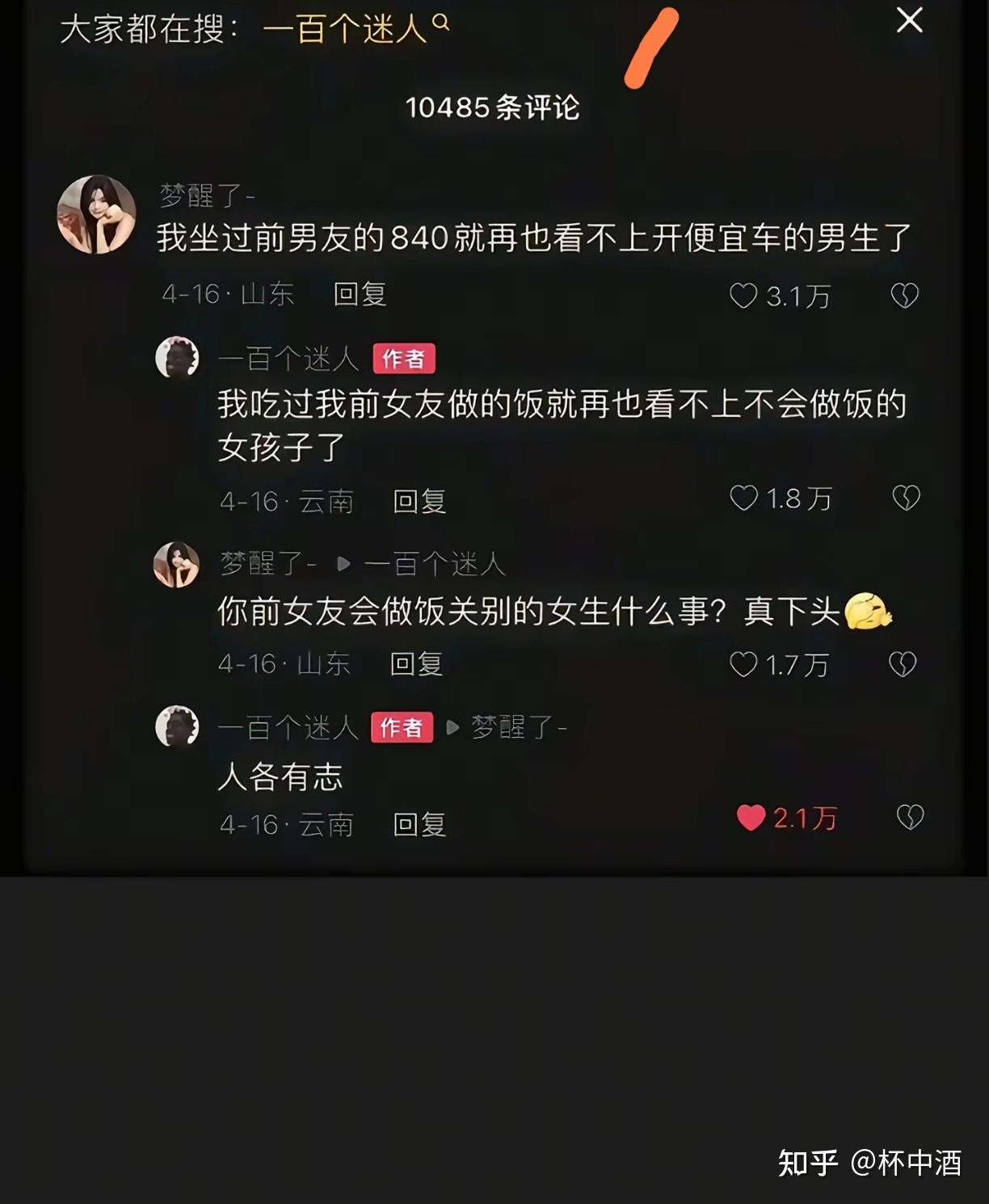The image size is (989, 1204).
Task: Close the comments panel
Action: 909,20
